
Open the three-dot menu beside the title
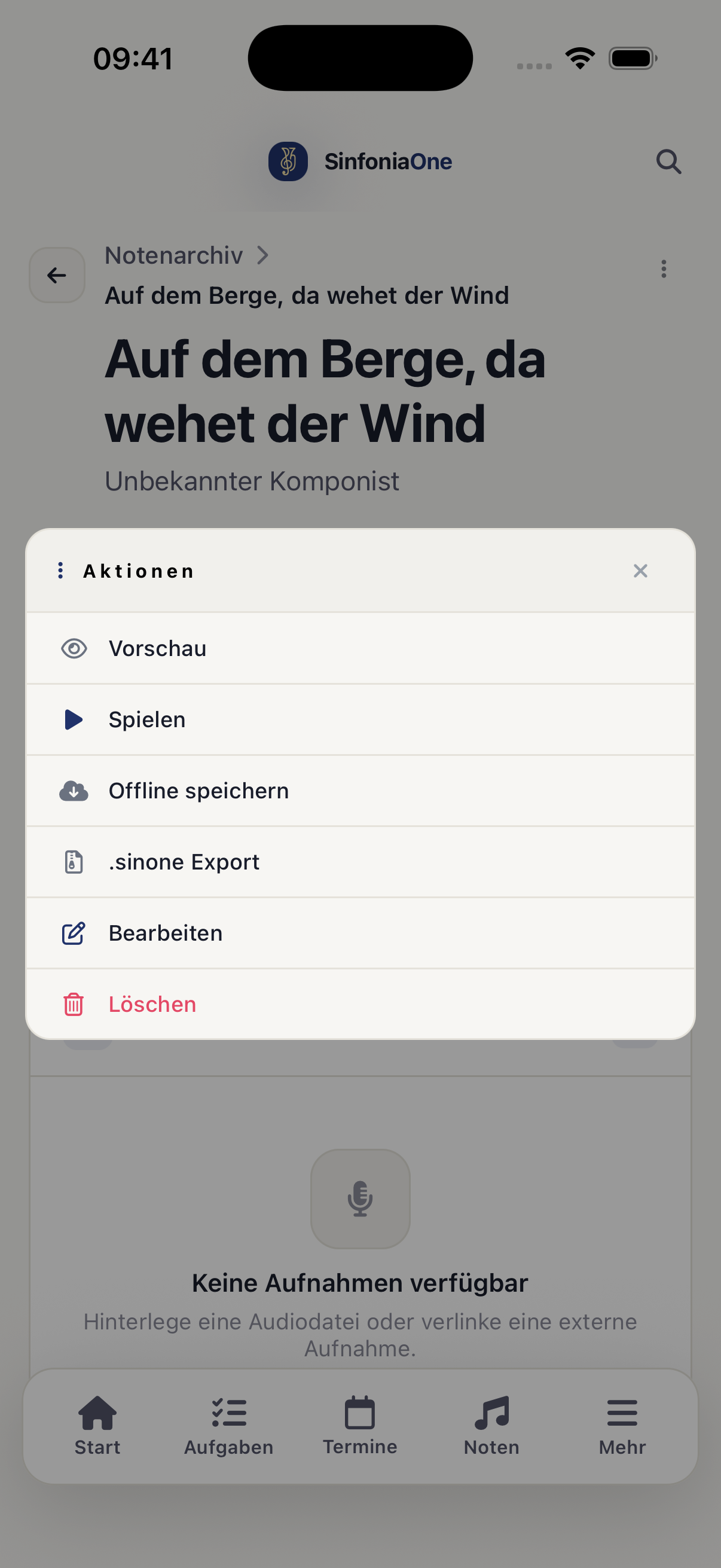(x=664, y=269)
